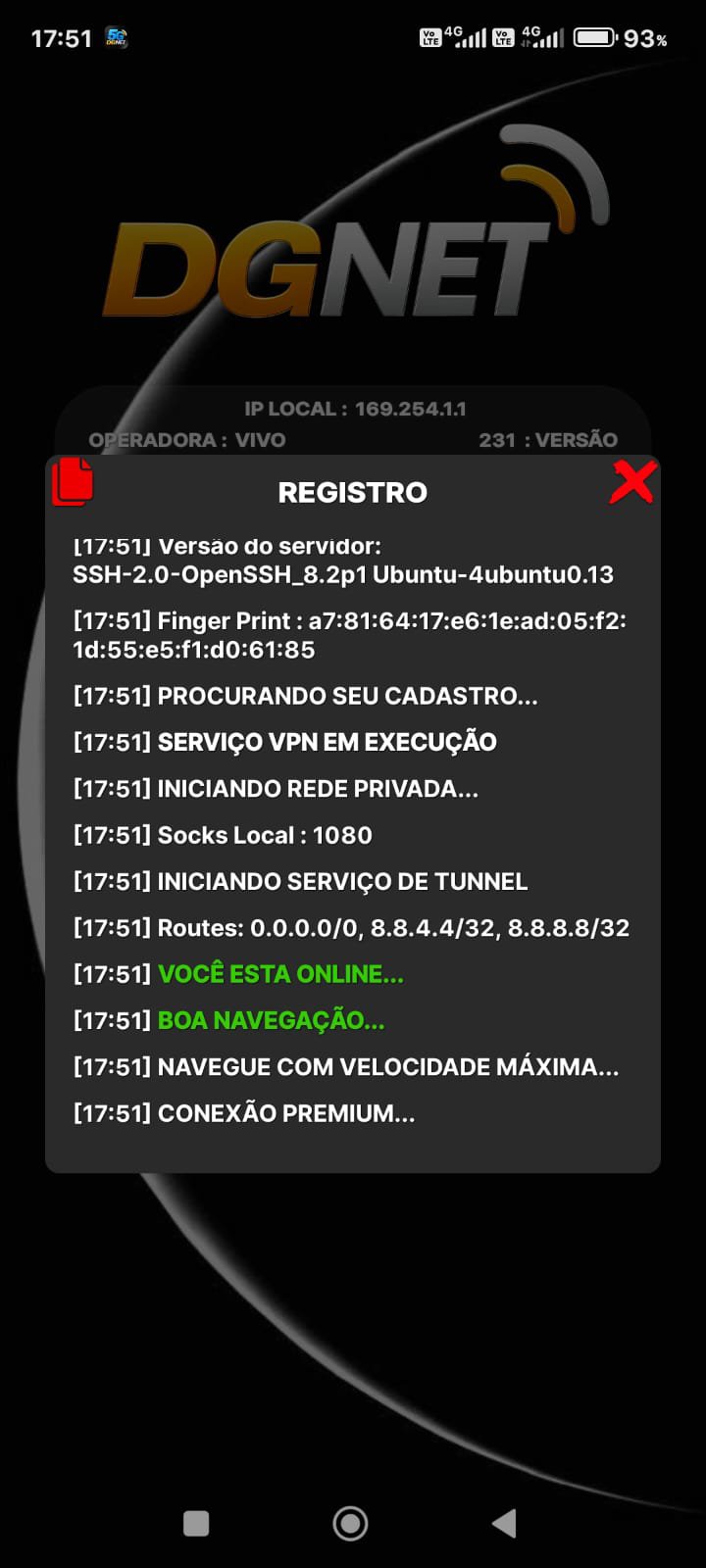Viewport: 706px width, 1568px height.
Task: Go to the home screen via system button
Action: click(x=351, y=1523)
